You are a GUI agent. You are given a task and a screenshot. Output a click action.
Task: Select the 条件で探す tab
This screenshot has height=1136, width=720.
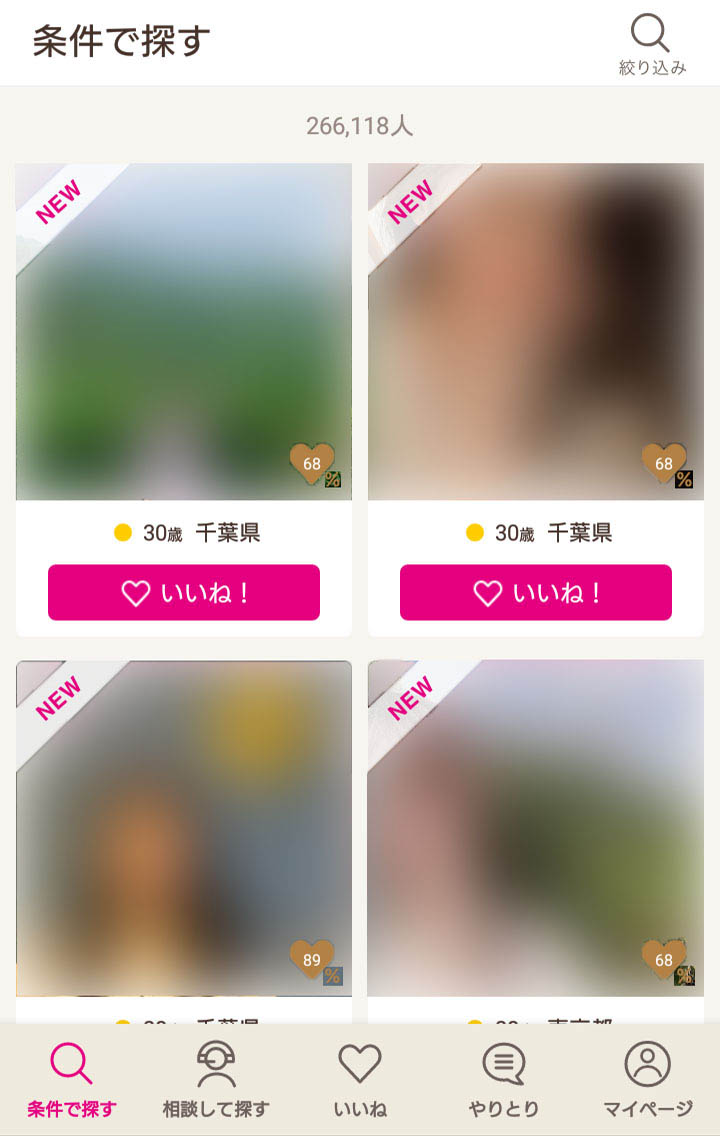(72, 1079)
